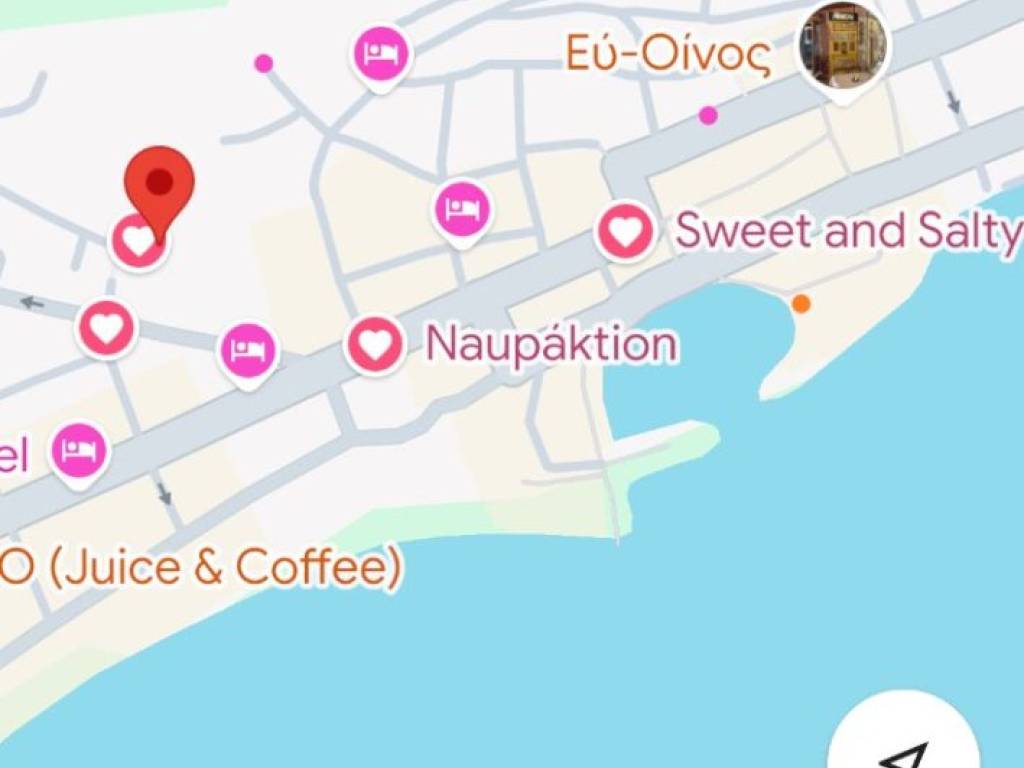Open the saved heart marker left of hotel pin
Screen dimensions: 1024x768
click(x=107, y=327)
